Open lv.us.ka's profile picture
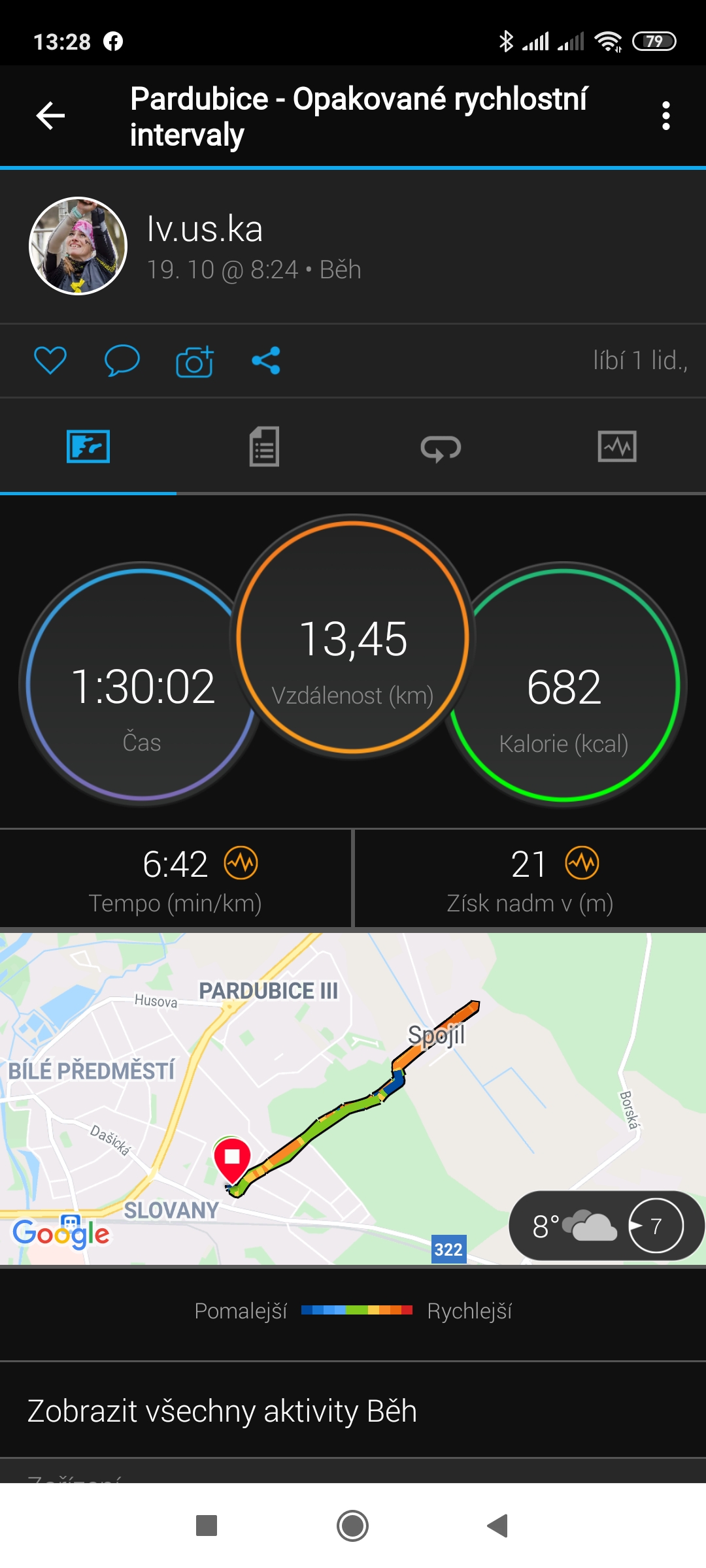Screen dimensions: 706x1568 (x=78, y=246)
